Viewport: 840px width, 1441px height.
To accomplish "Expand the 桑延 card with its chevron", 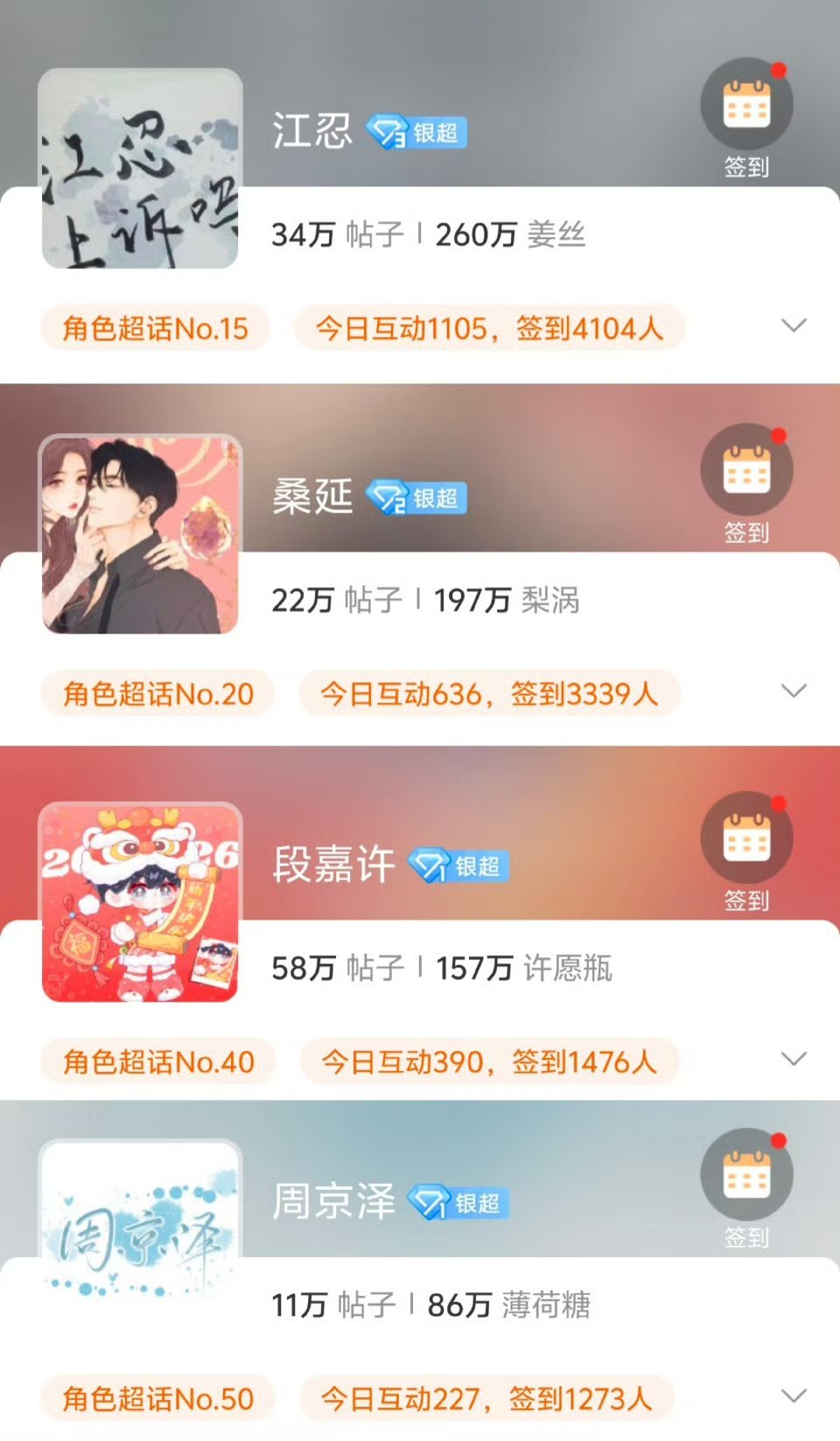I will tap(794, 691).
